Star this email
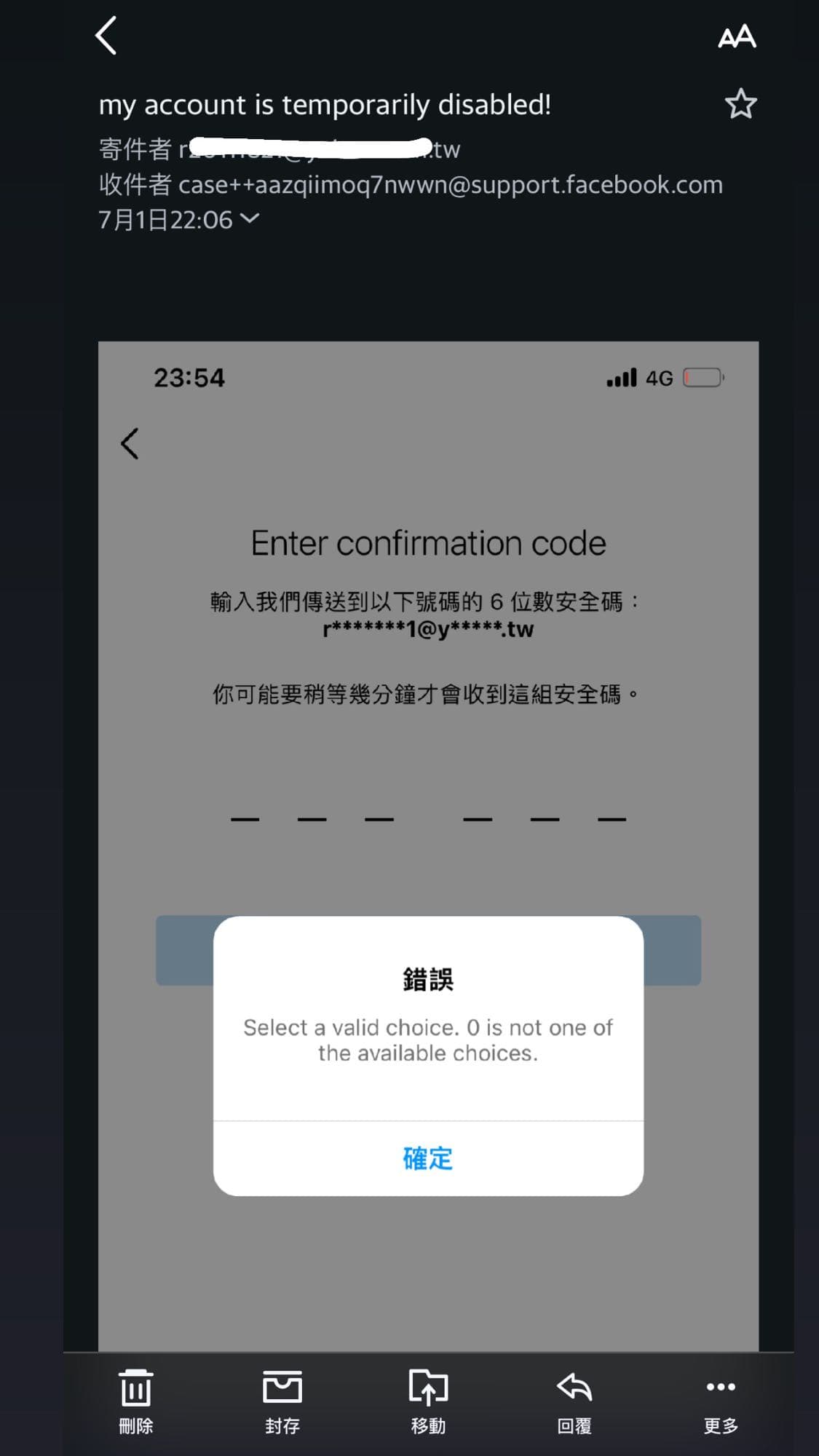The image size is (819, 1456). coord(740,104)
